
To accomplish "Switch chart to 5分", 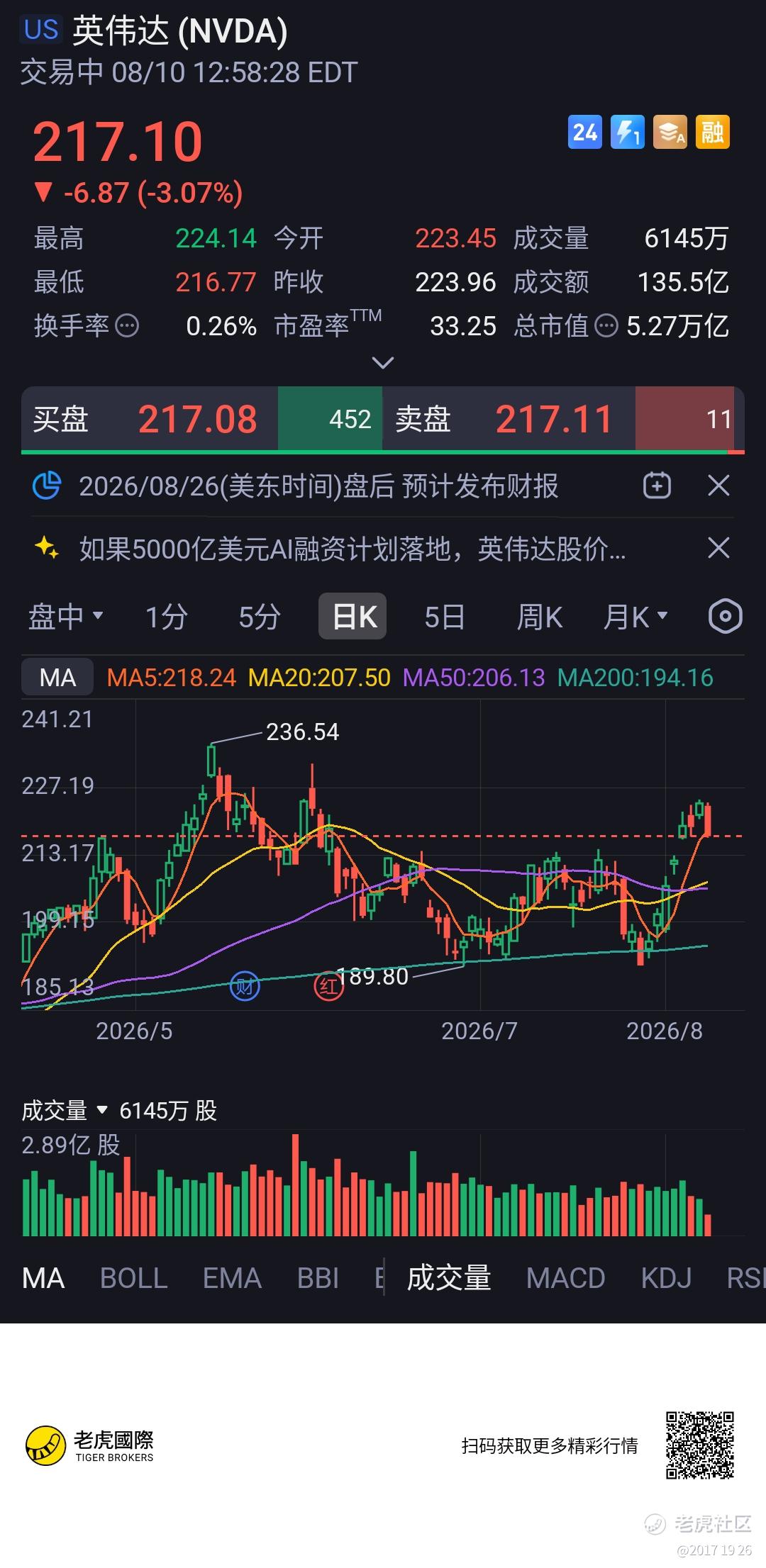I will point(260,617).
